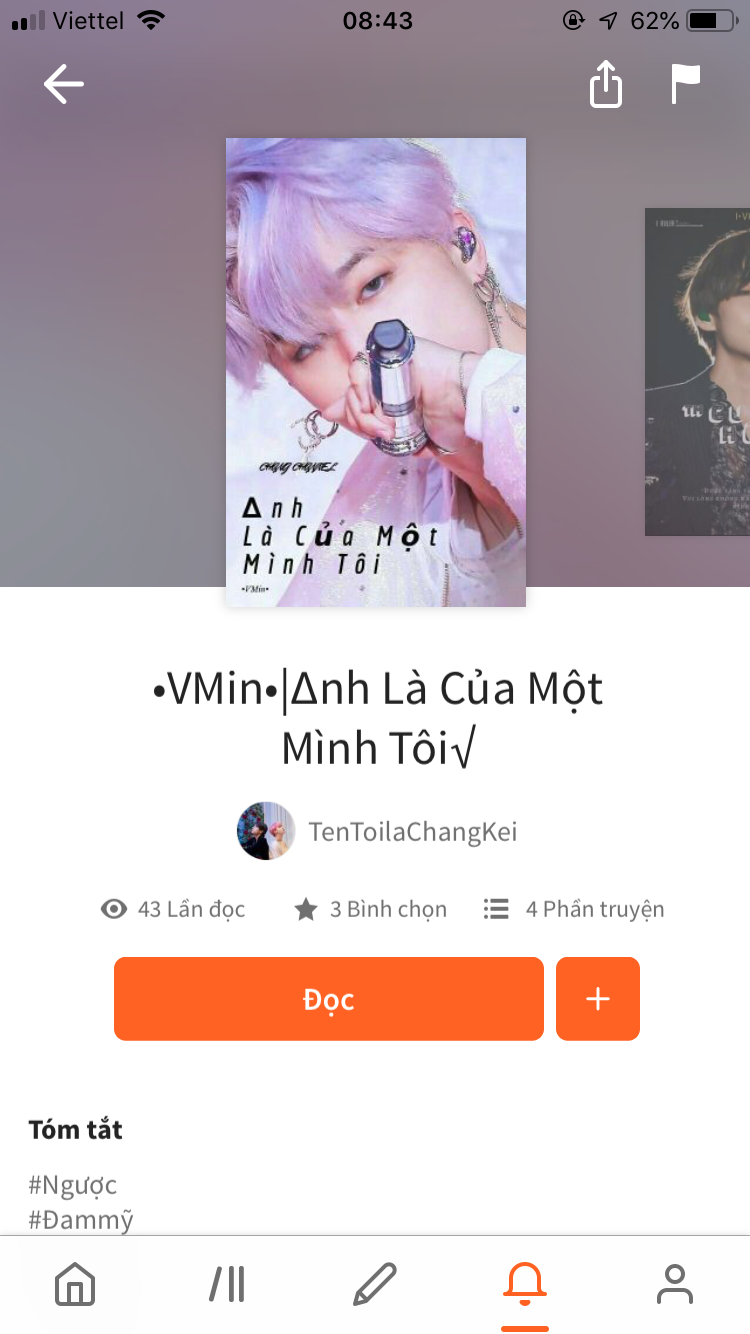Open author TenToilaChangKei's profile
This screenshot has width=750, height=1334.
pos(377,831)
